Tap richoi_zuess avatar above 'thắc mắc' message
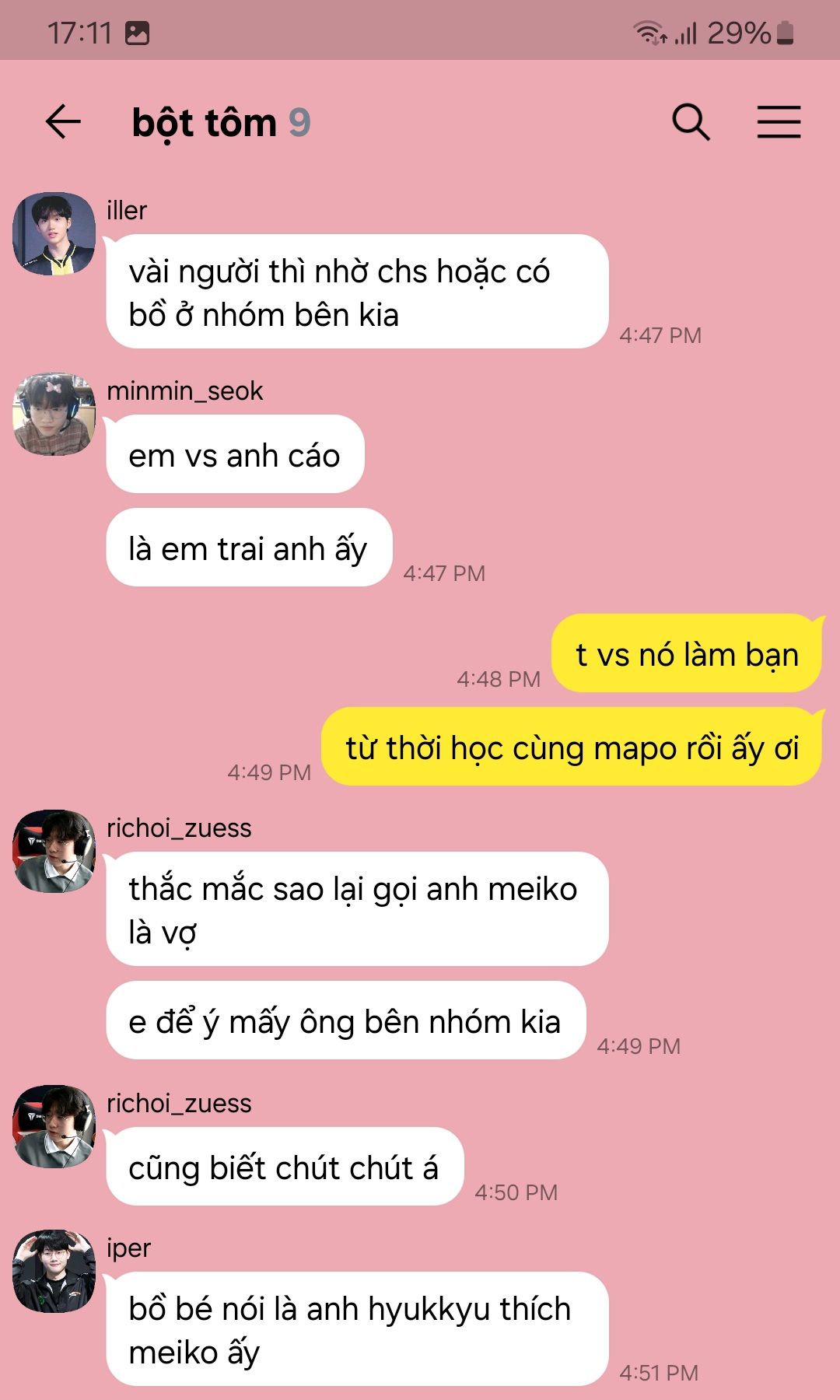840x1400 pixels. point(54,851)
